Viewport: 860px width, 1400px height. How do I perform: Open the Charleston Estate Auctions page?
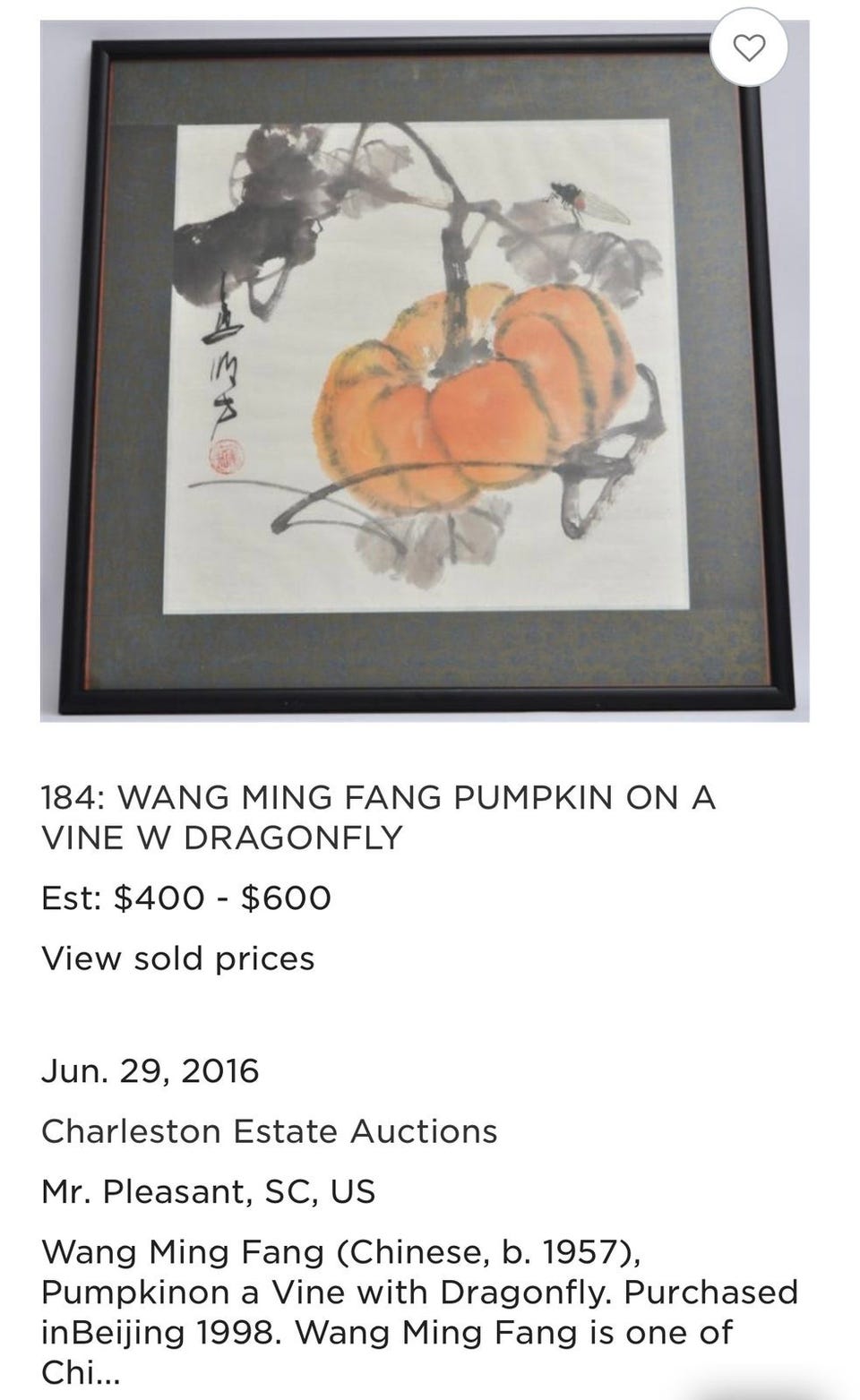tap(269, 1131)
